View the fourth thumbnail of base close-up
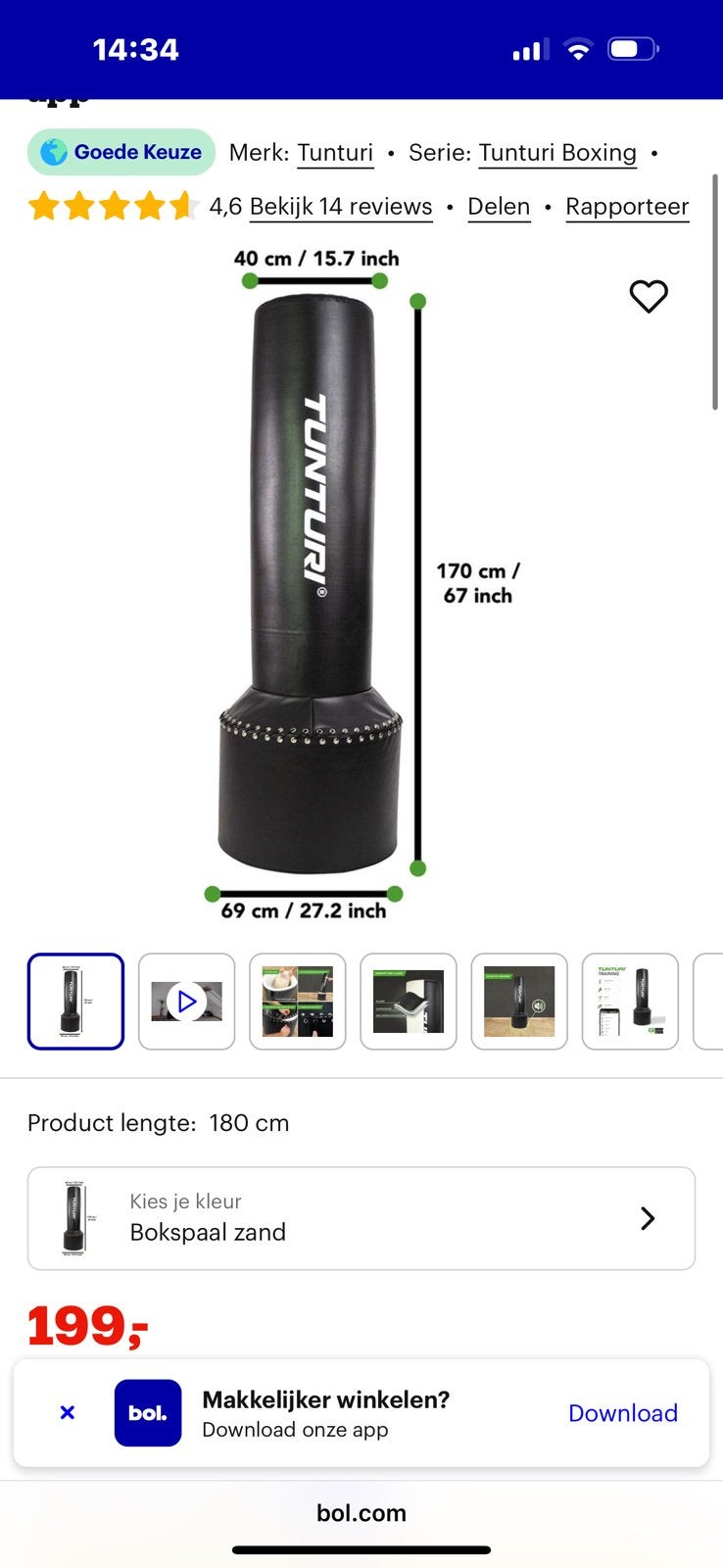Image resolution: width=723 pixels, height=1568 pixels. coord(409,1002)
